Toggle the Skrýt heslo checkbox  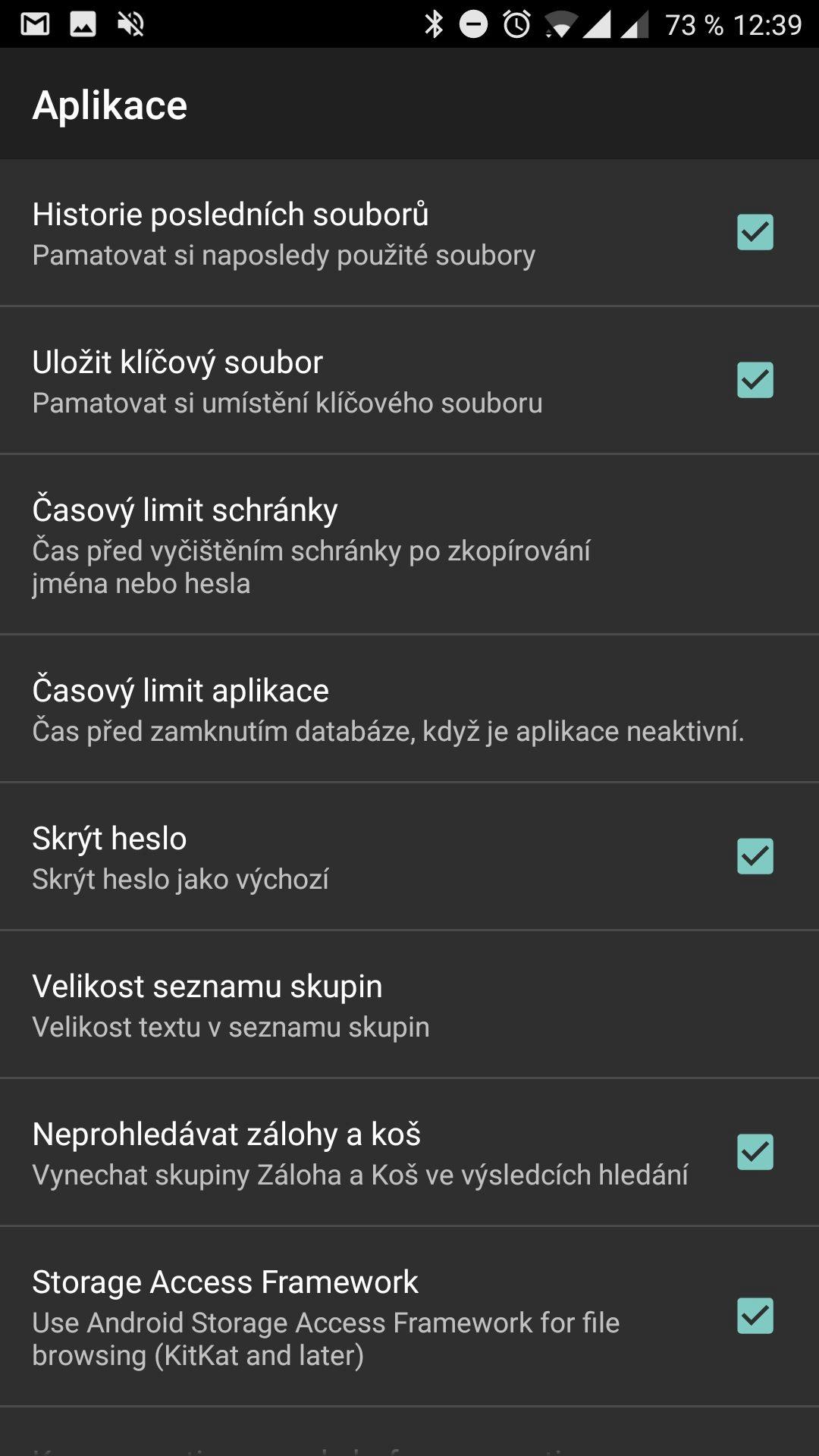click(x=755, y=856)
